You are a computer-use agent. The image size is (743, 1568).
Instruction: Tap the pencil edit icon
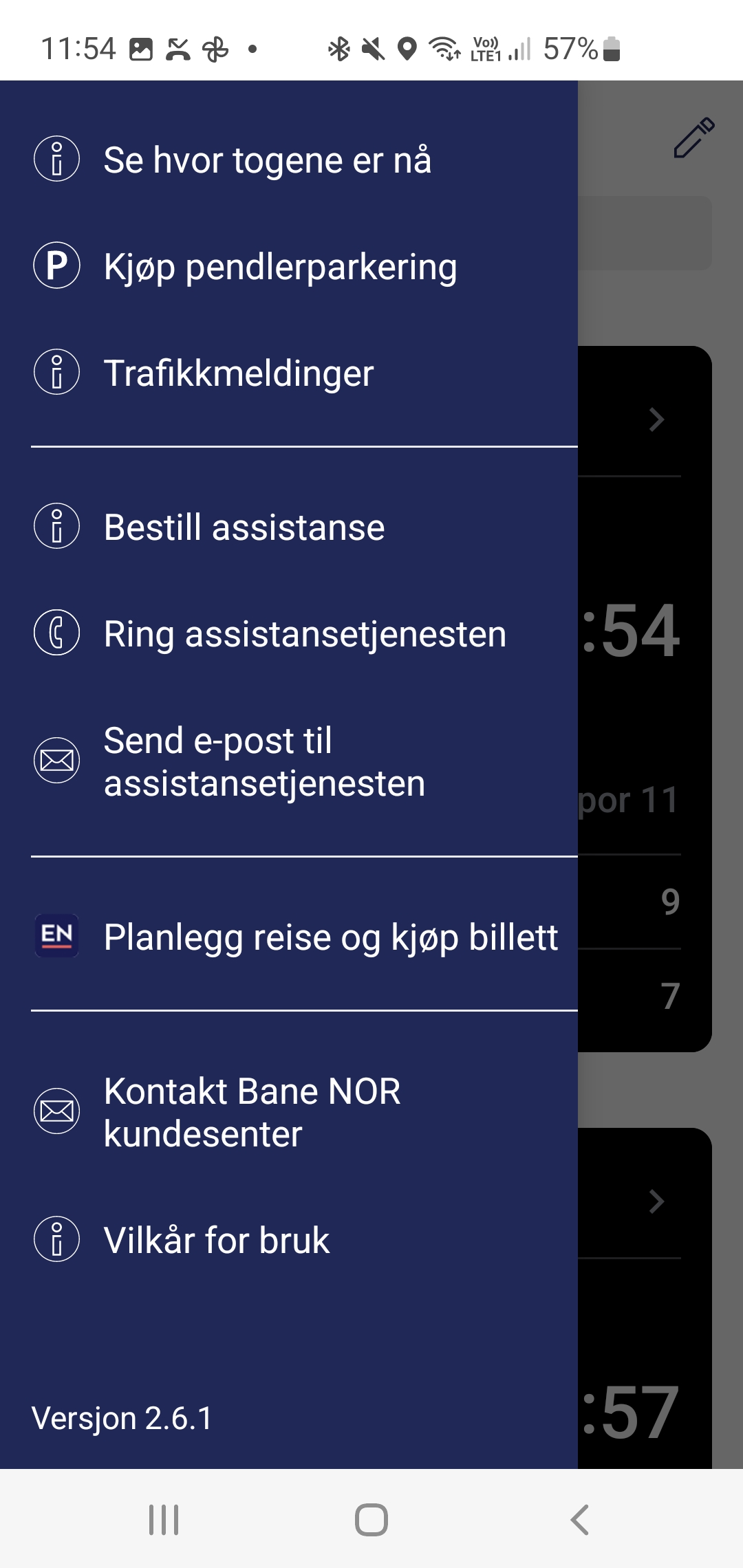click(693, 138)
